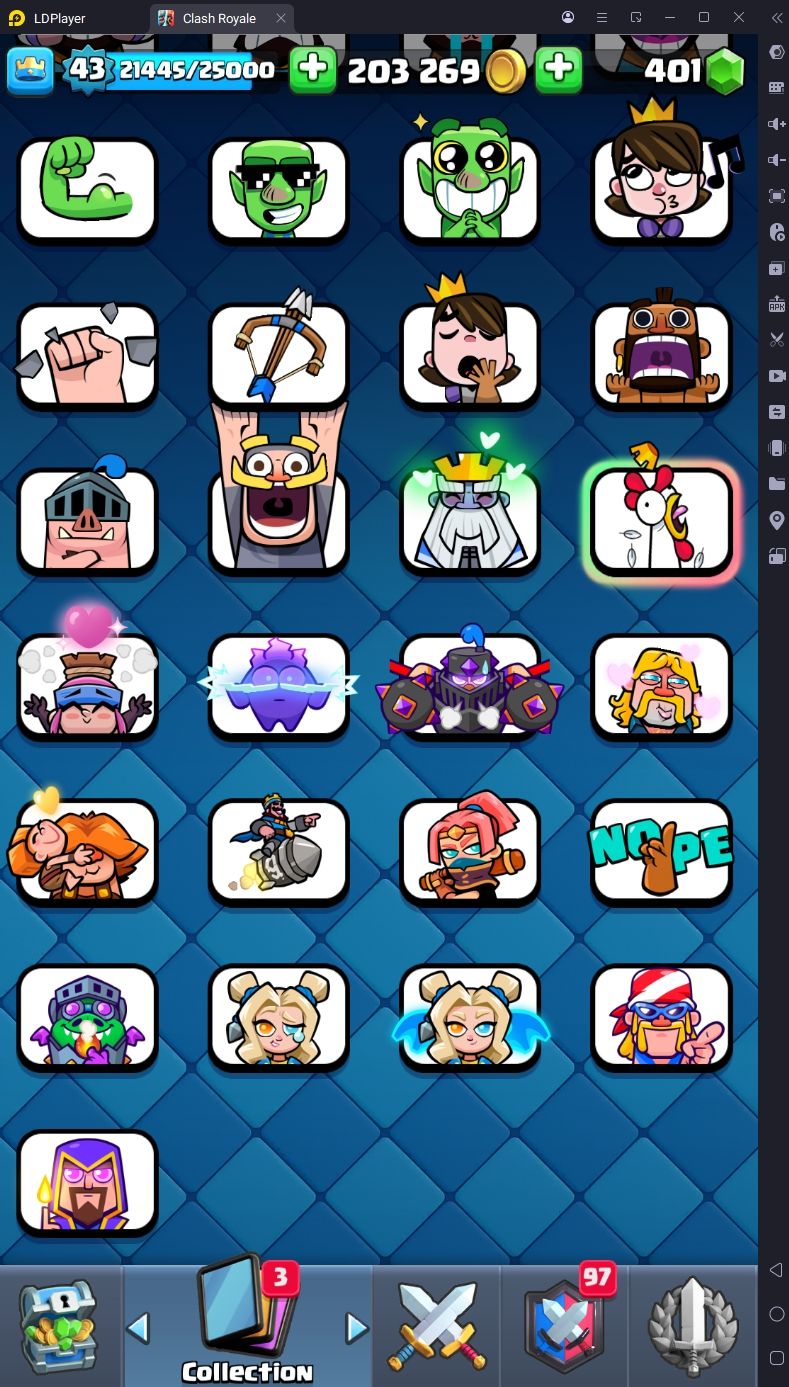This screenshot has width=789, height=1387.
Task: Select the flexing green arm emote
Action: 88,189
